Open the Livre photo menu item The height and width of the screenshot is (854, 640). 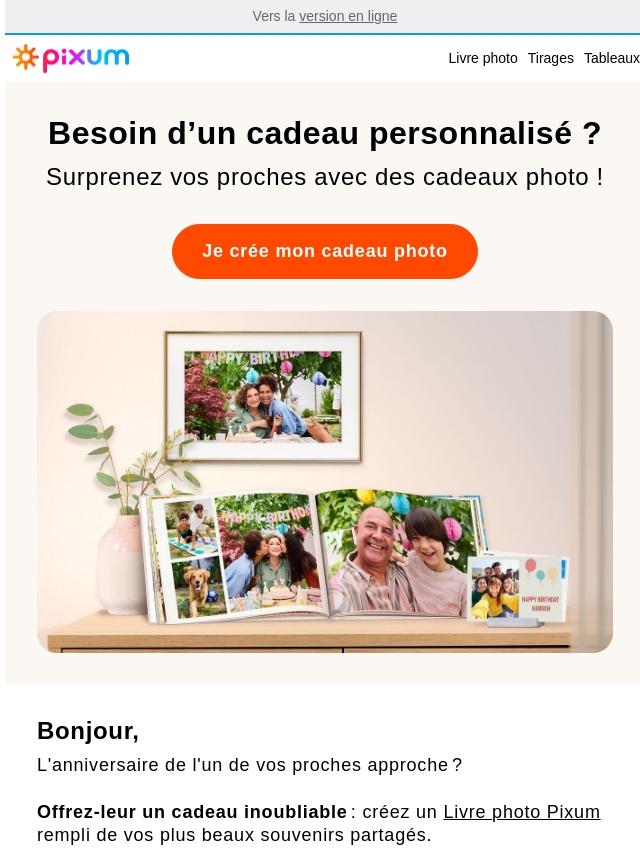click(x=483, y=58)
